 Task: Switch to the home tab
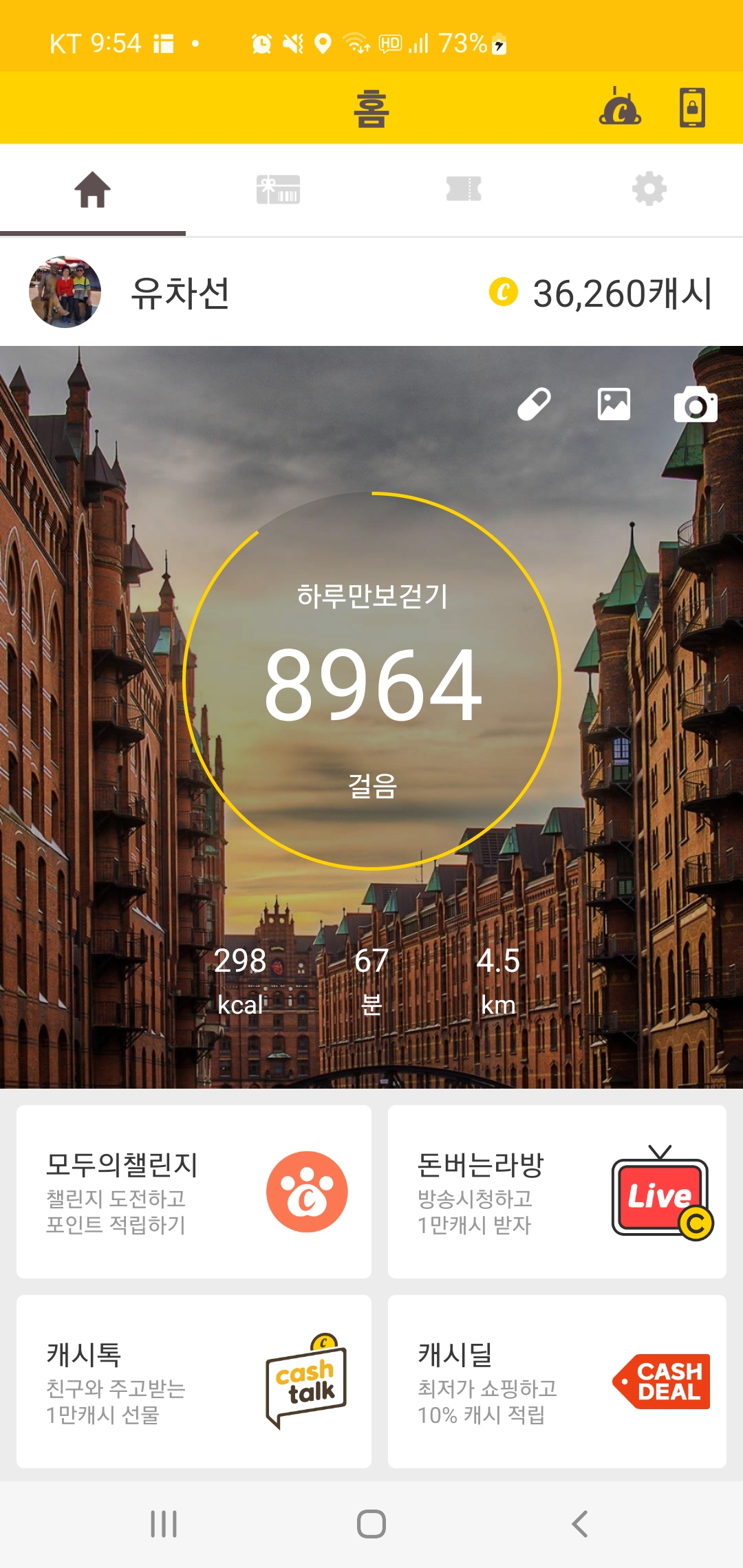point(93,190)
